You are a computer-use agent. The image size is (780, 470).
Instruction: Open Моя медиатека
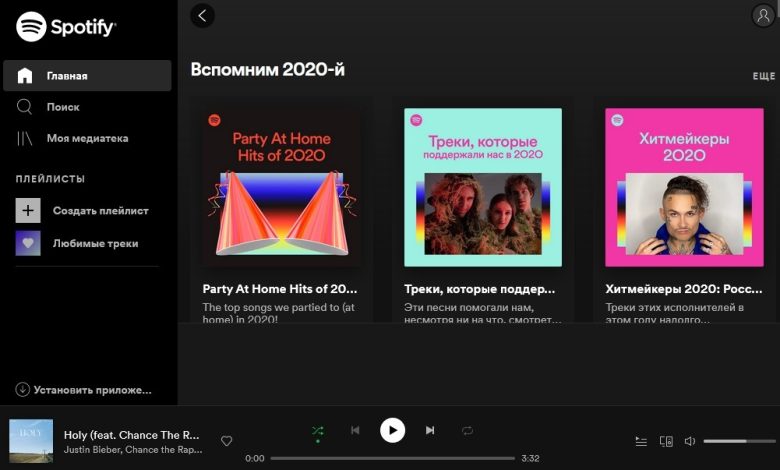click(87, 138)
